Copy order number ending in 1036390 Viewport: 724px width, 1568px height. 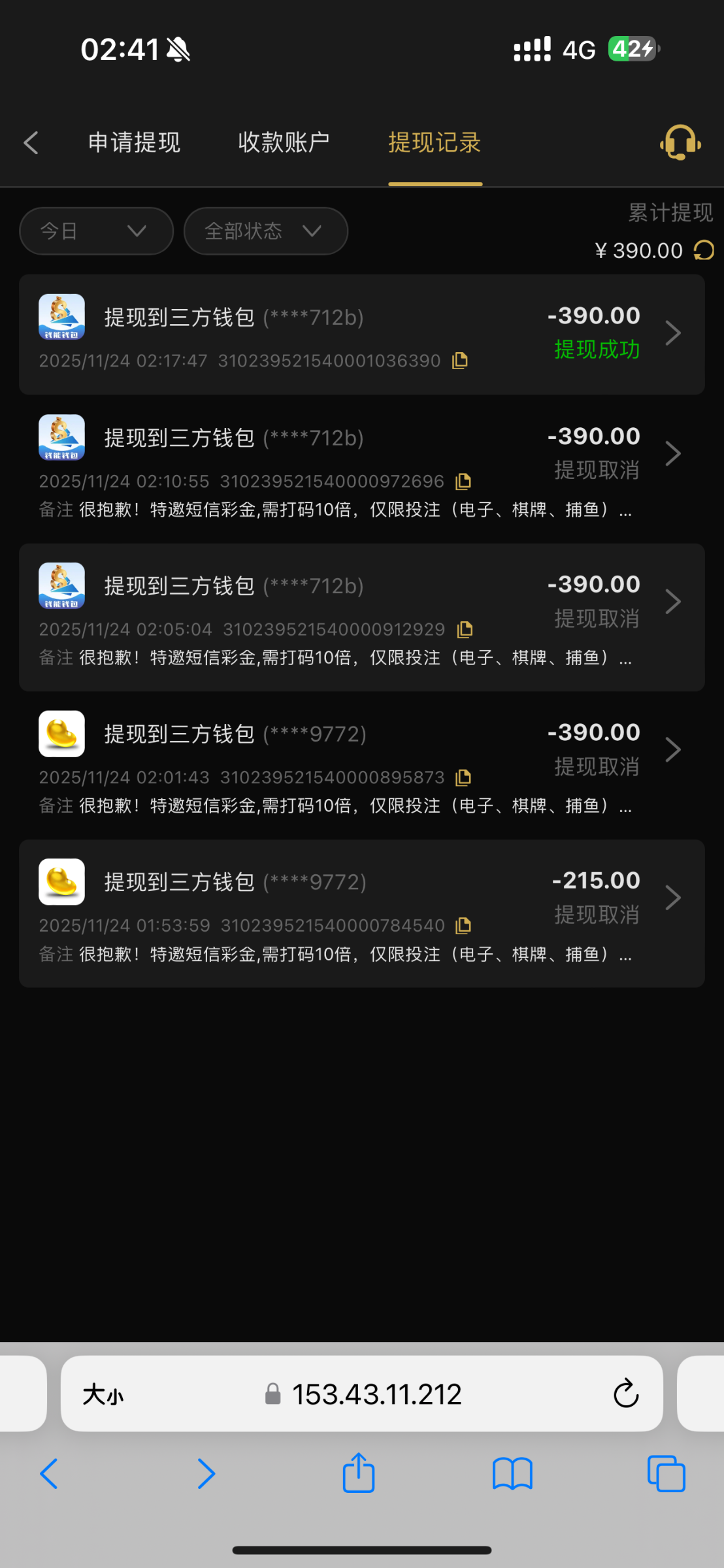click(x=460, y=361)
